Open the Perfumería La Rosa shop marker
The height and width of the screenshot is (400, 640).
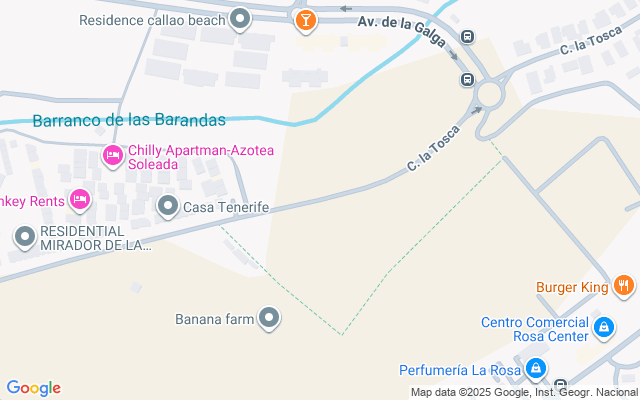(536, 369)
